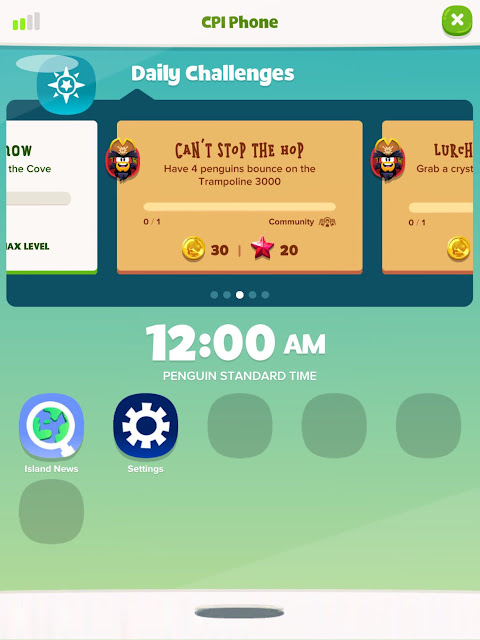Jump to the last challenge page dot

(x=265, y=295)
